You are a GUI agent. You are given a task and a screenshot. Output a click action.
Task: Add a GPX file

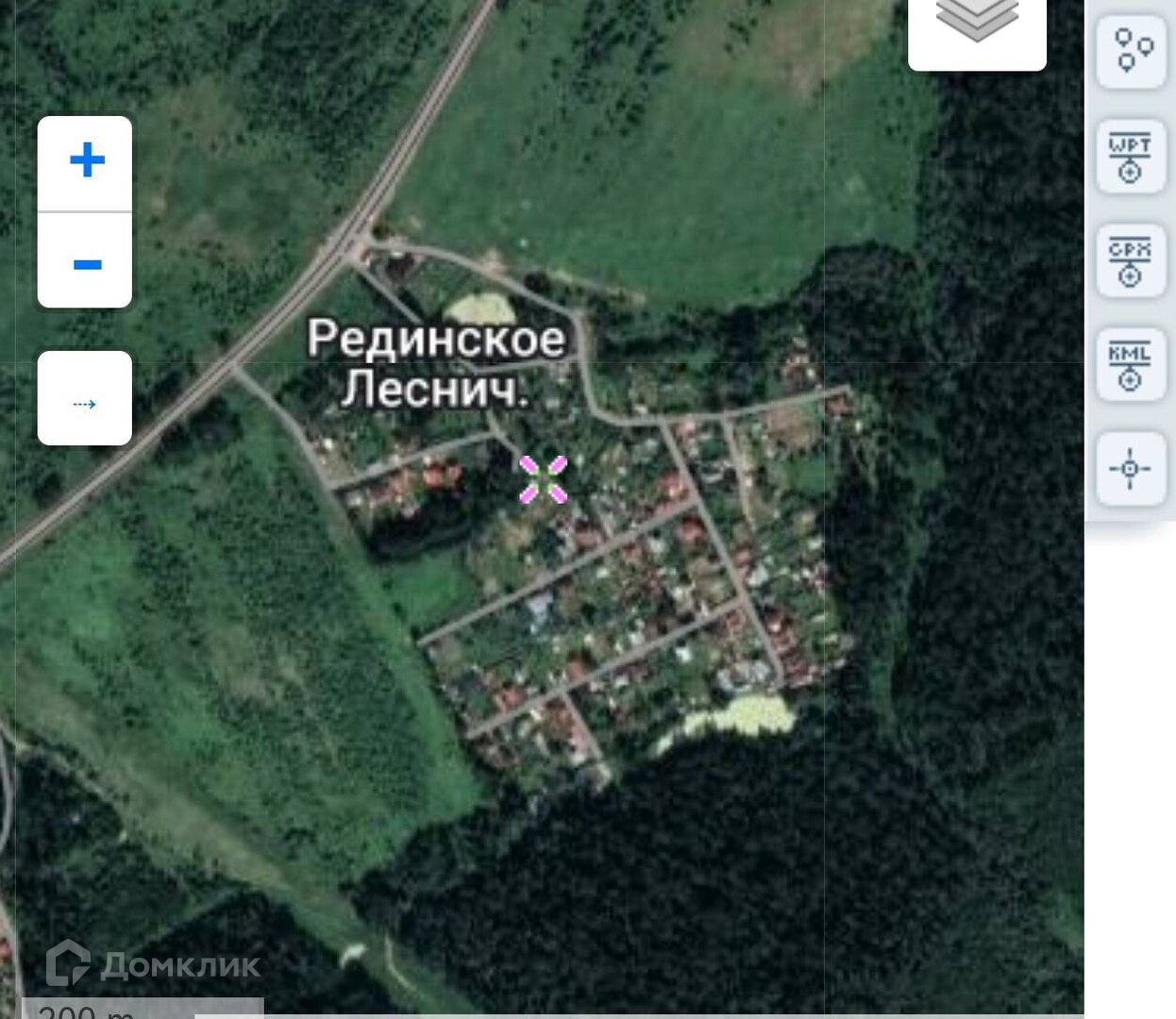pos(1131,261)
